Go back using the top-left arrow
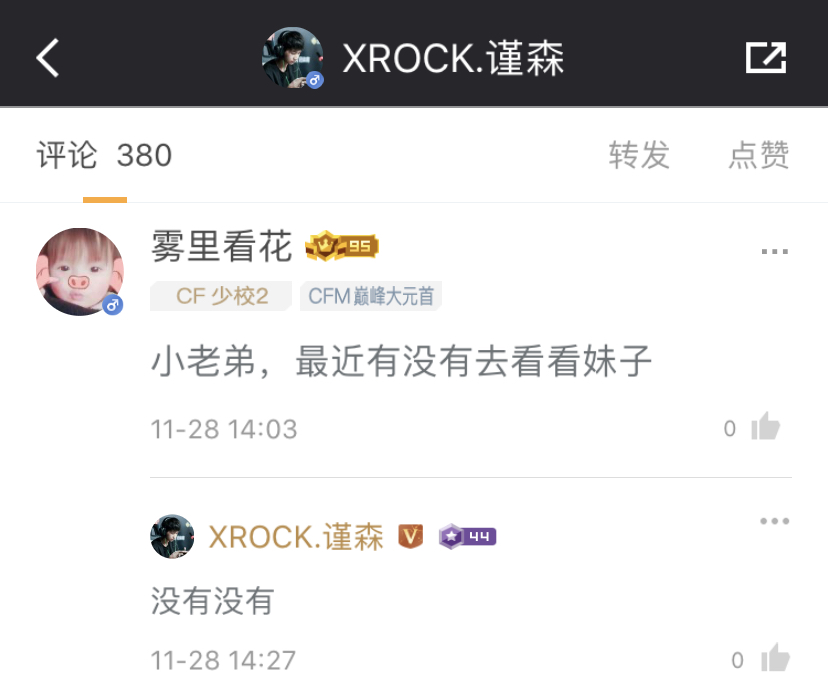 pos(48,58)
